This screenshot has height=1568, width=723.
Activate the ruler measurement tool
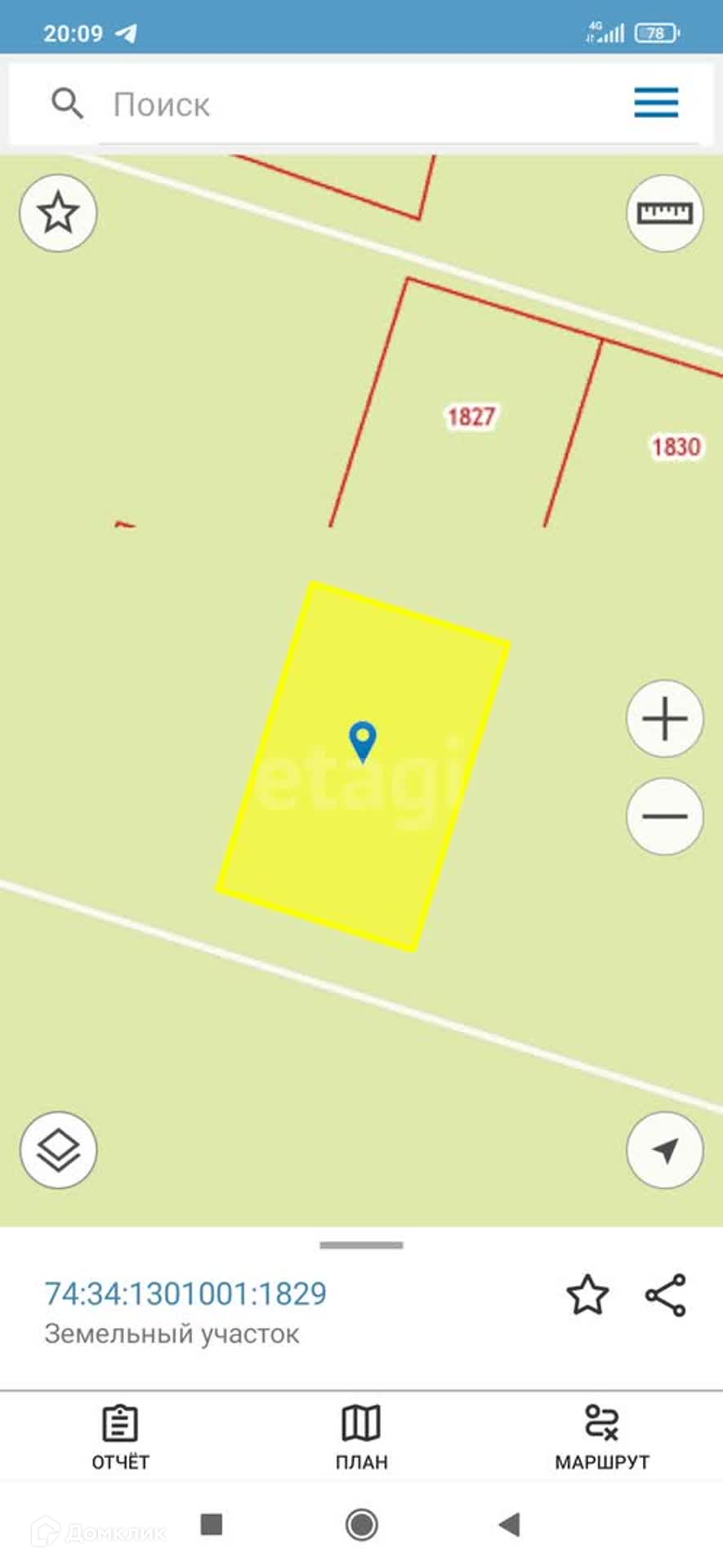[x=665, y=213]
